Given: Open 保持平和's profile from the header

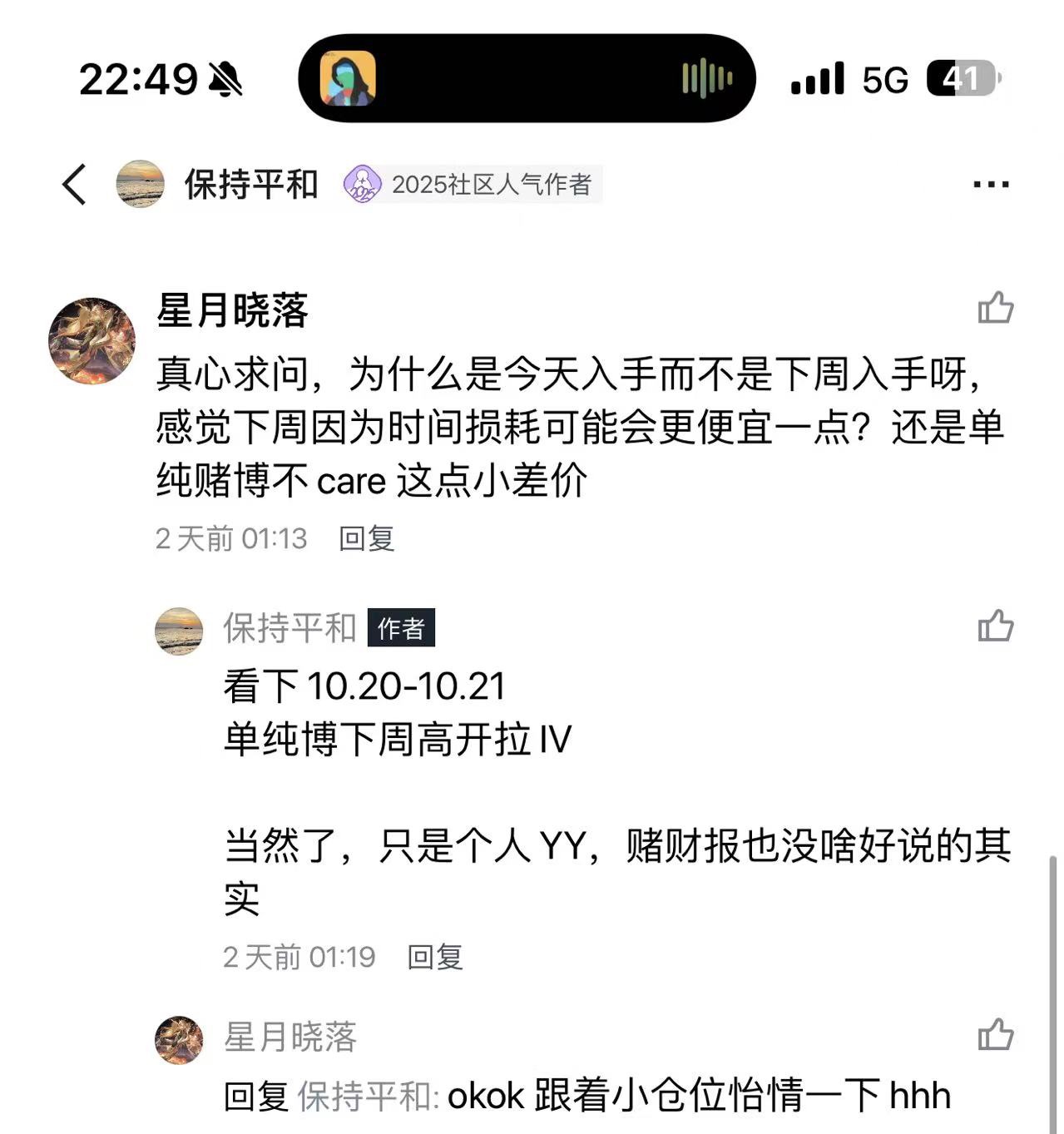Looking at the screenshot, I should tap(250, 184).
